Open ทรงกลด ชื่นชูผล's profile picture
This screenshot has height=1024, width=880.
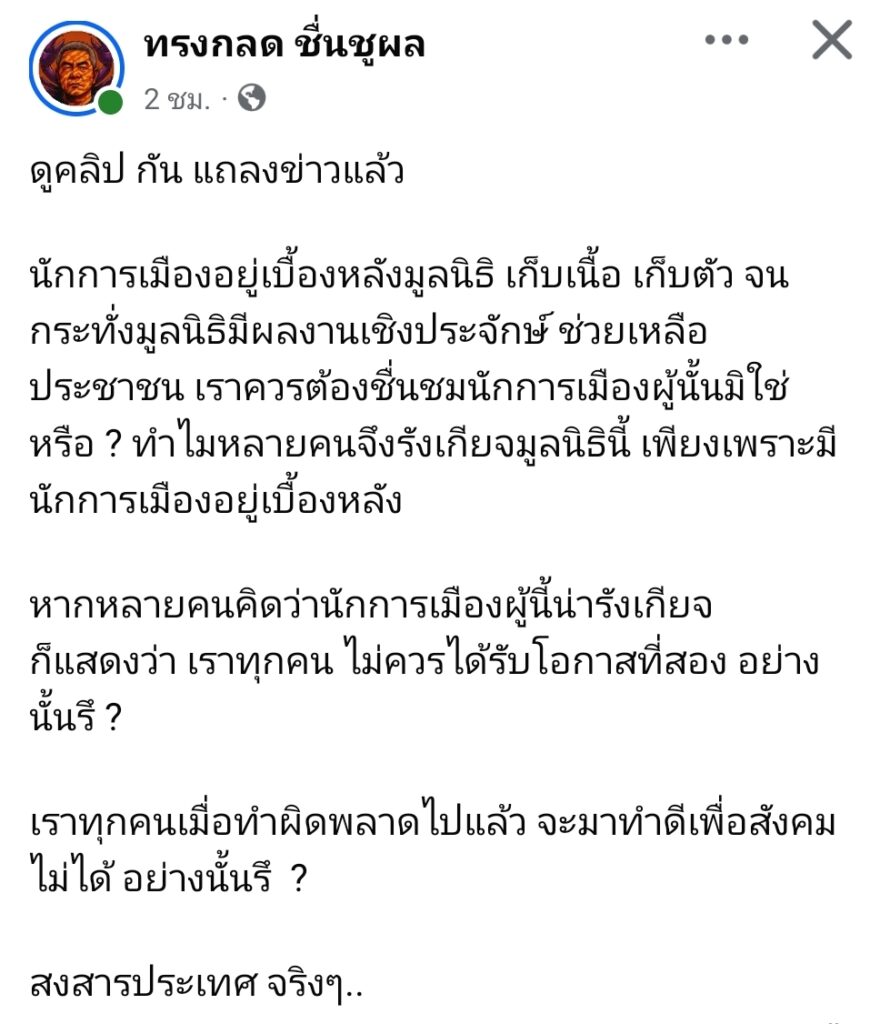(75, 67)
